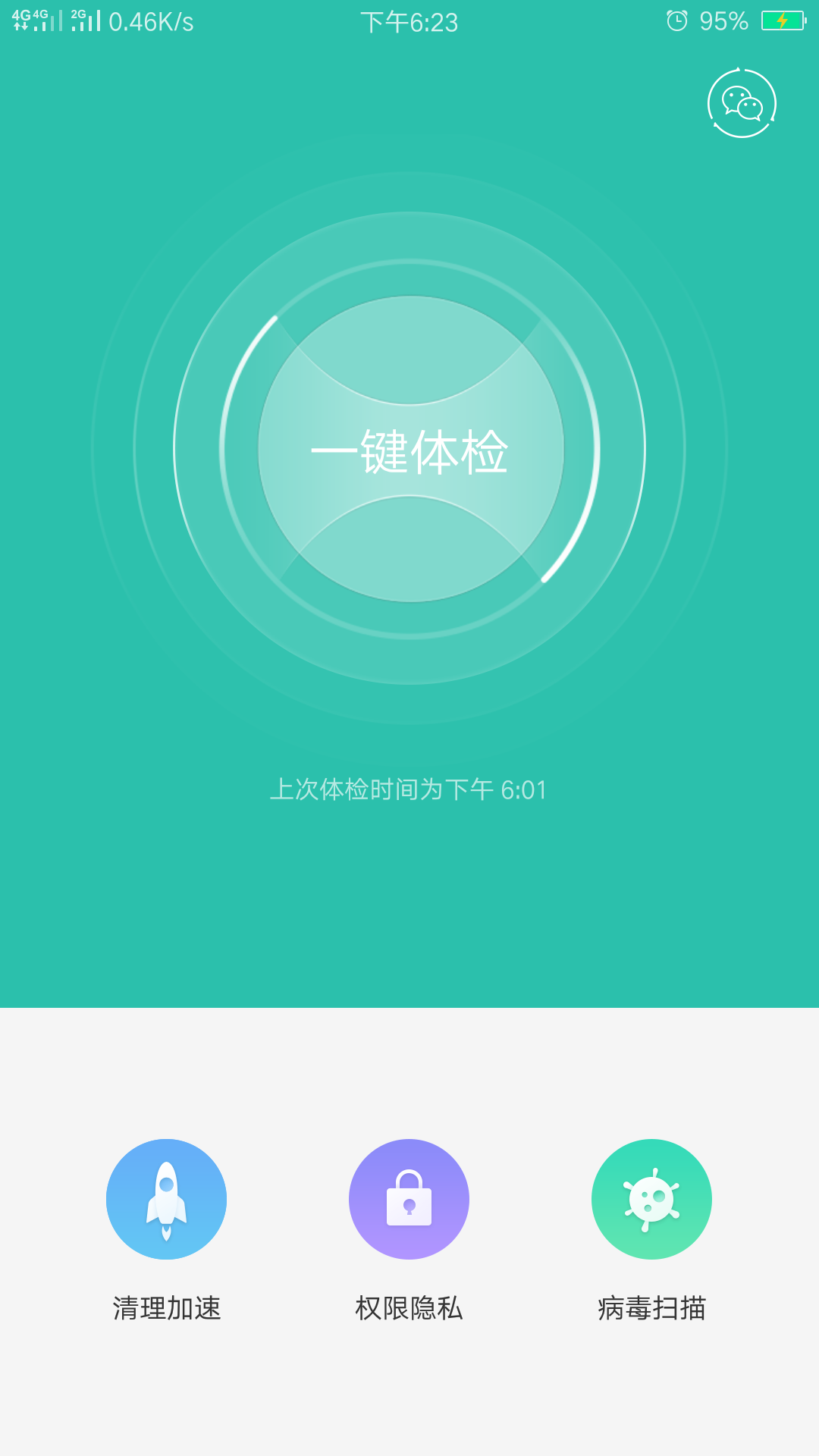This screenshot has width=819, height=1456.
Task: Tap the battery charging icon
Action: [x=784, y=21]
